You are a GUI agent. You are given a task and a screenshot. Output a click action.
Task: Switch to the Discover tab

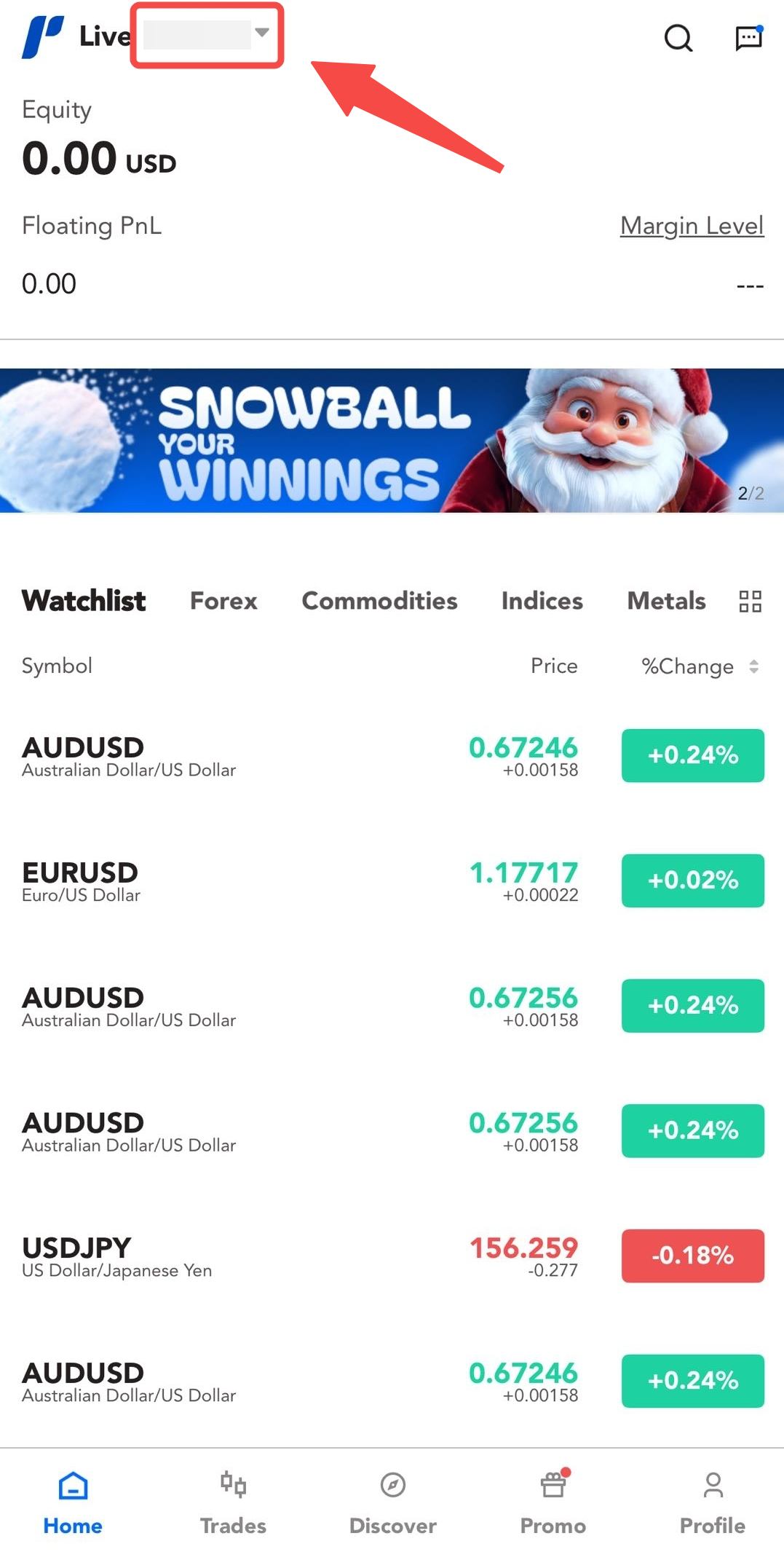tap(392, 1502)
